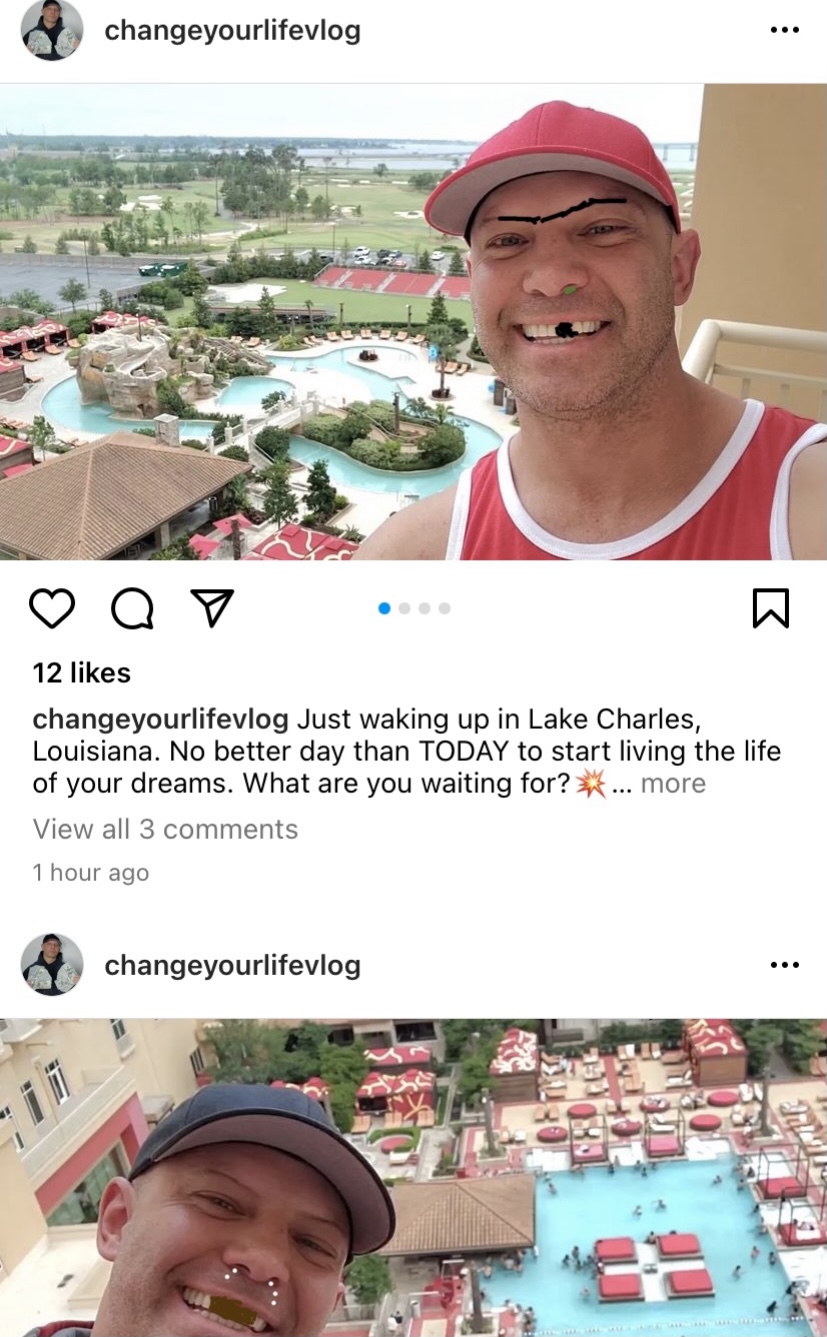Viewport: 827px width, 1337px height.
Task: Open overflow menu on the second post
Action: (785, 965)
